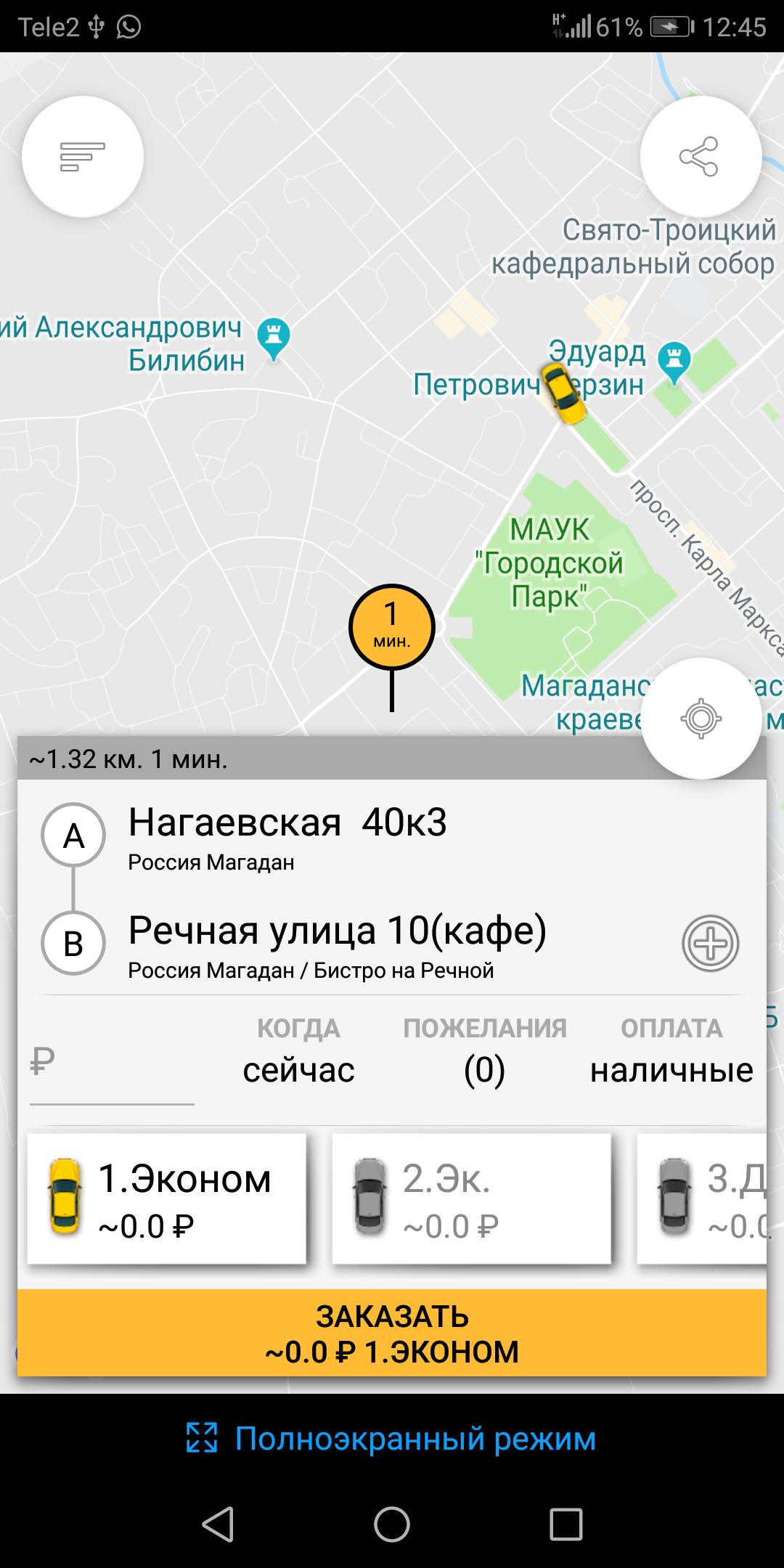Switch to Полноэкранный режим

pyautogui.click(x=392, y=1438)
